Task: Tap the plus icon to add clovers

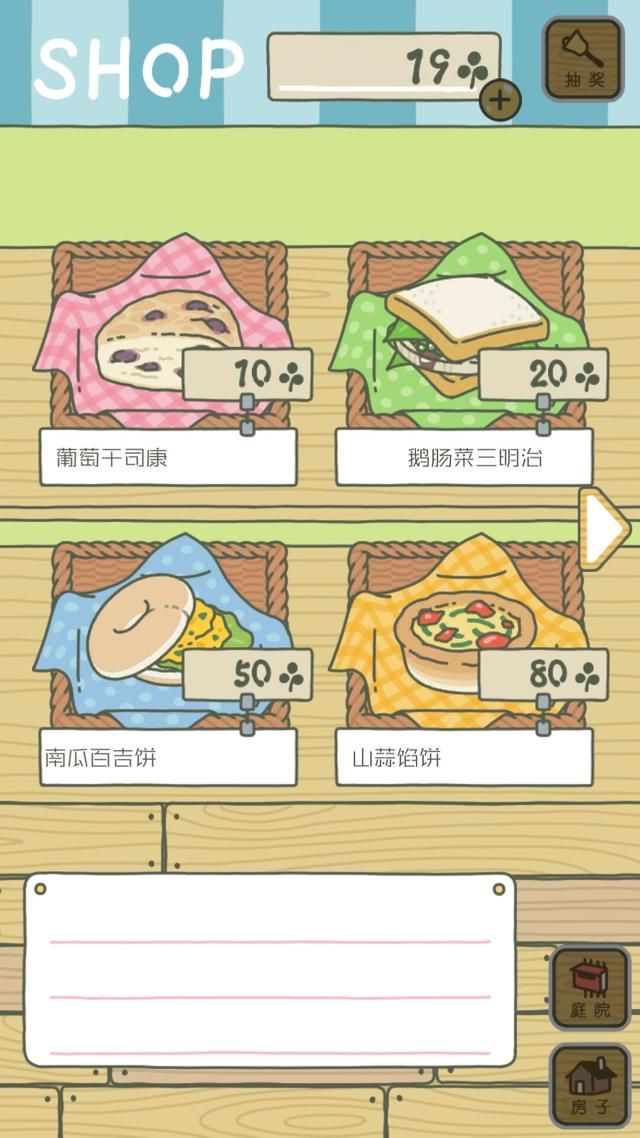Action: coord(500,99)
